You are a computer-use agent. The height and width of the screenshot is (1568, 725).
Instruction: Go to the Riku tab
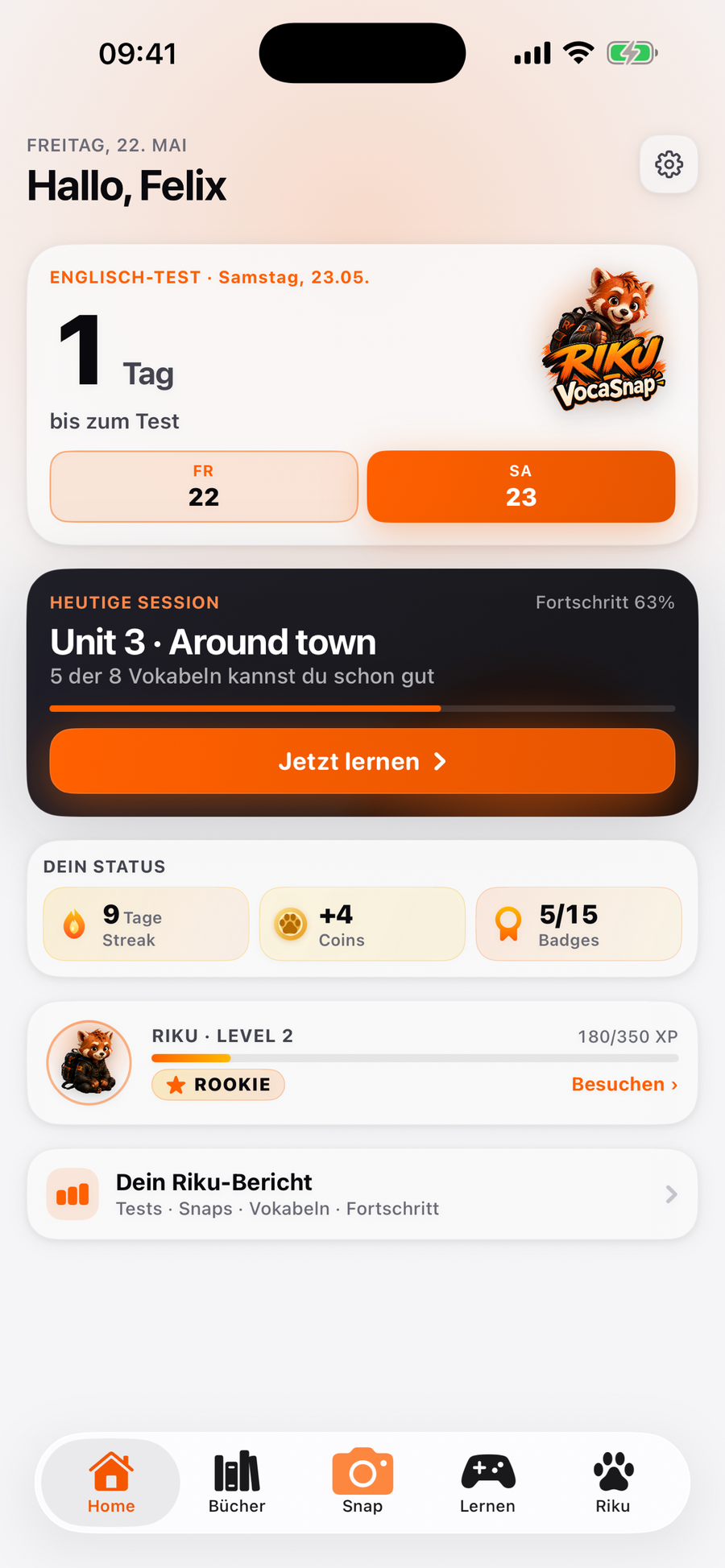pyautogui.click(x=613, y=1483)
